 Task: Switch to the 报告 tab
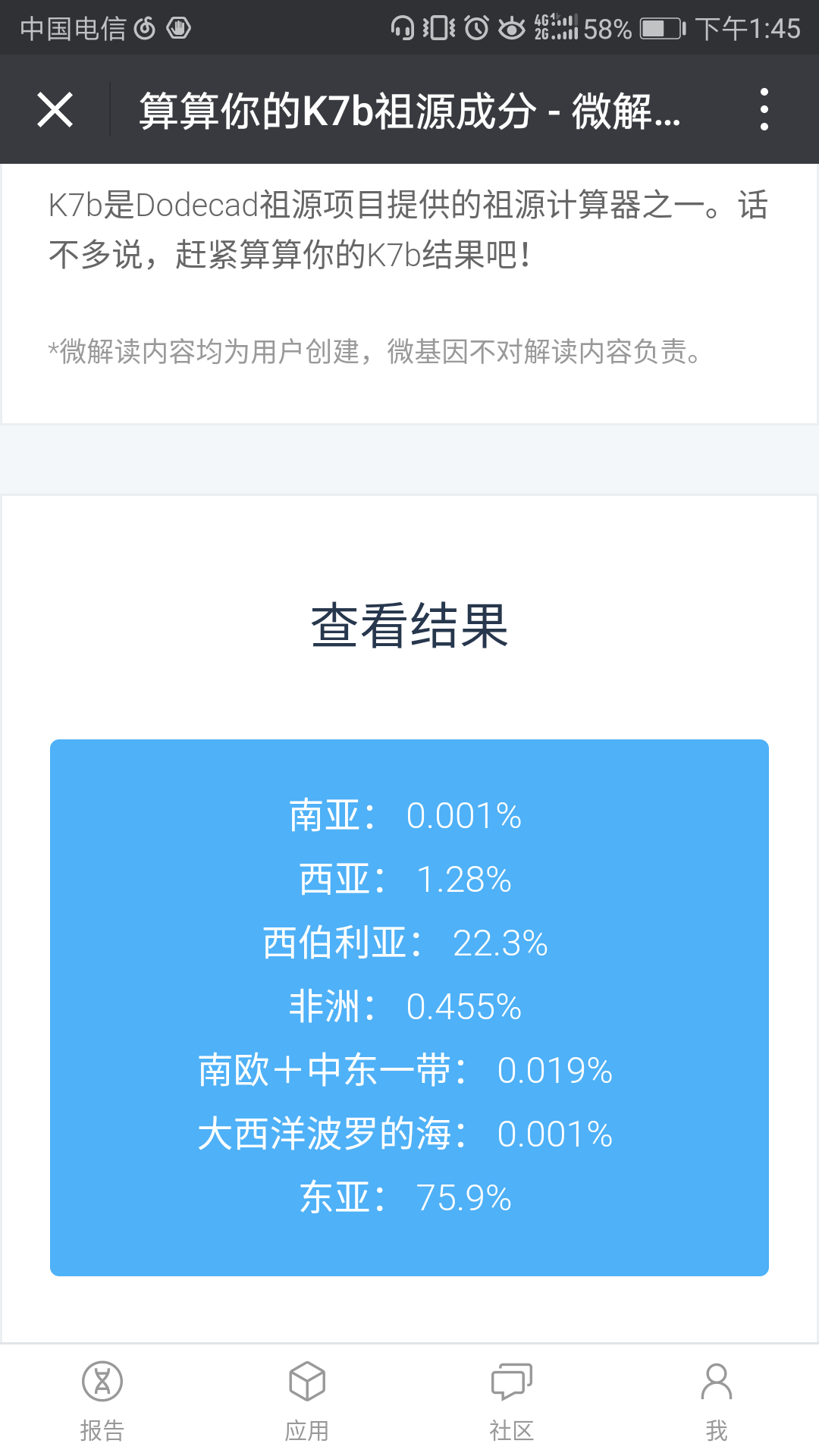pos(102,1401)
